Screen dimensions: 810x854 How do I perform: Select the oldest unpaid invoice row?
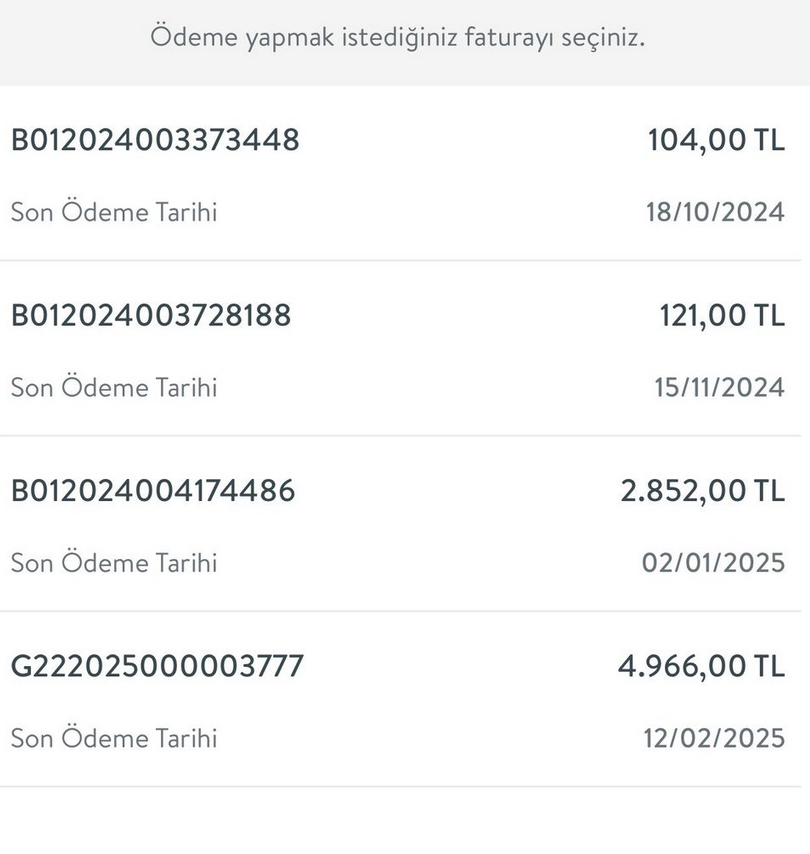pos(405,175)
